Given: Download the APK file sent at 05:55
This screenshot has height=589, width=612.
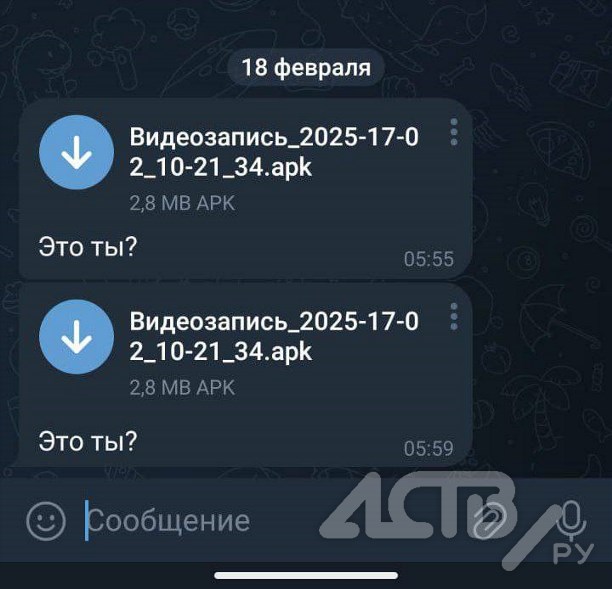Looking at the screenshot, I should tap(76, 152).
